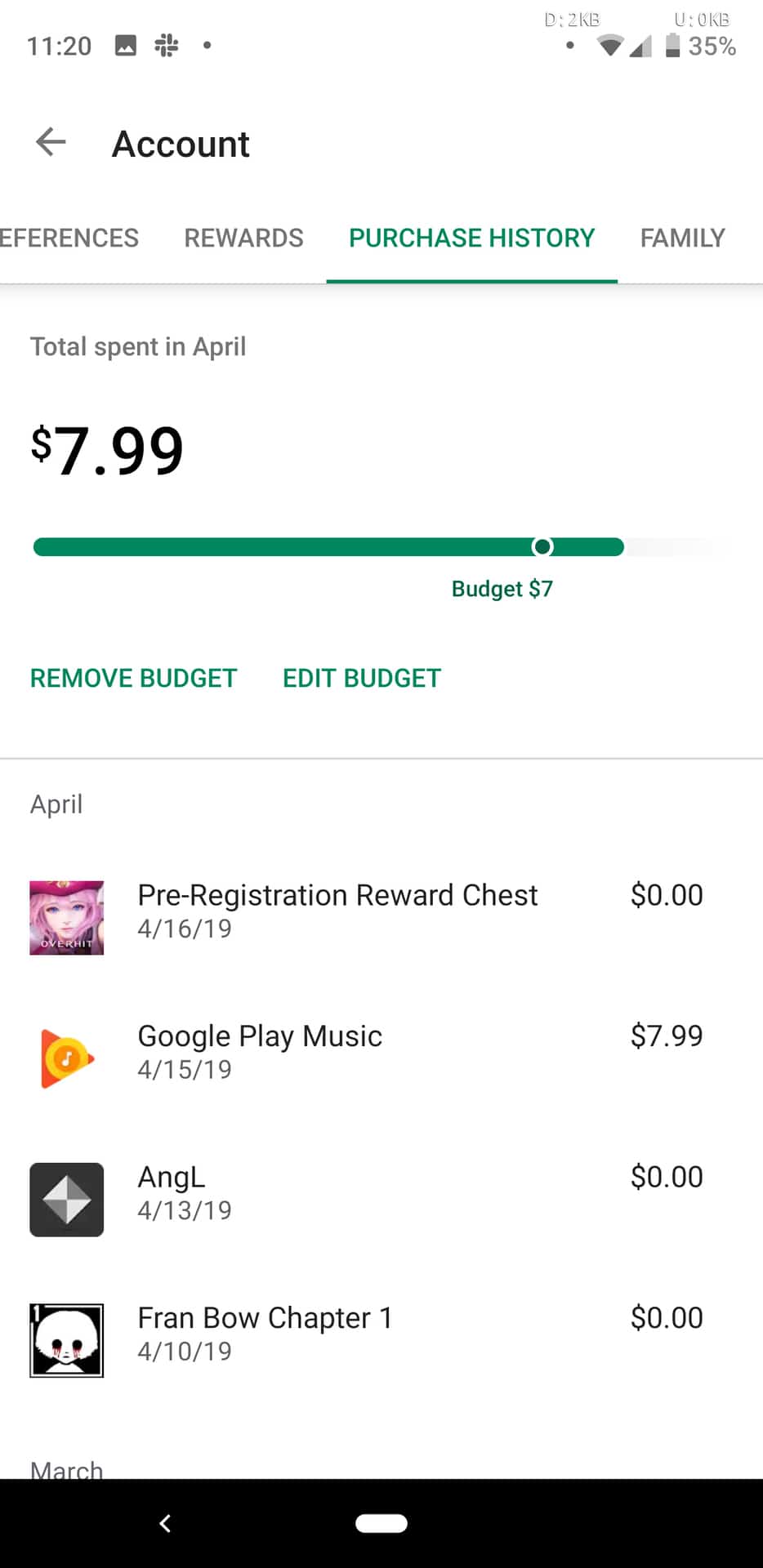Open the partially visible Preferences tab

click(x=69, y=238)
